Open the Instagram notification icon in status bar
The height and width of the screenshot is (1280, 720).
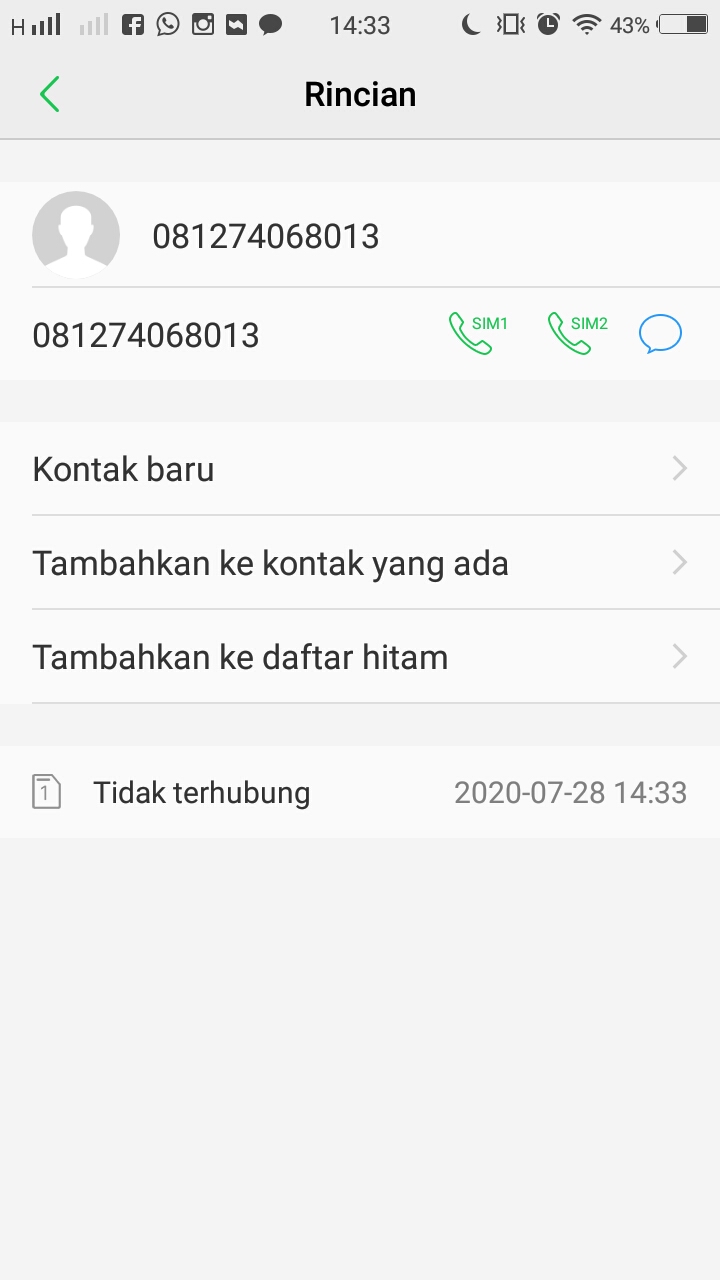(x=201, y=25)
